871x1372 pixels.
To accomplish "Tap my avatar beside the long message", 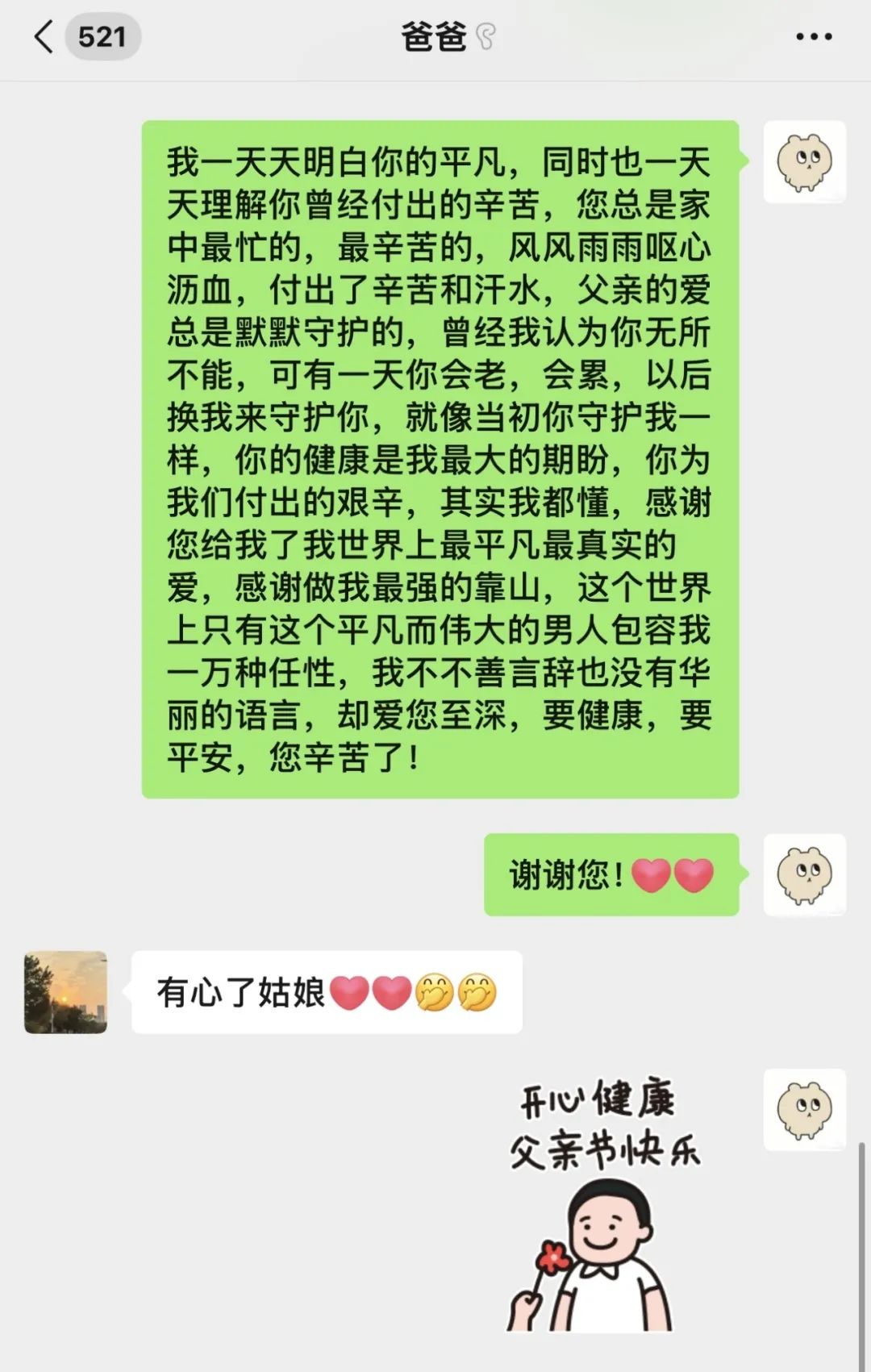I will tap(804, 161).
